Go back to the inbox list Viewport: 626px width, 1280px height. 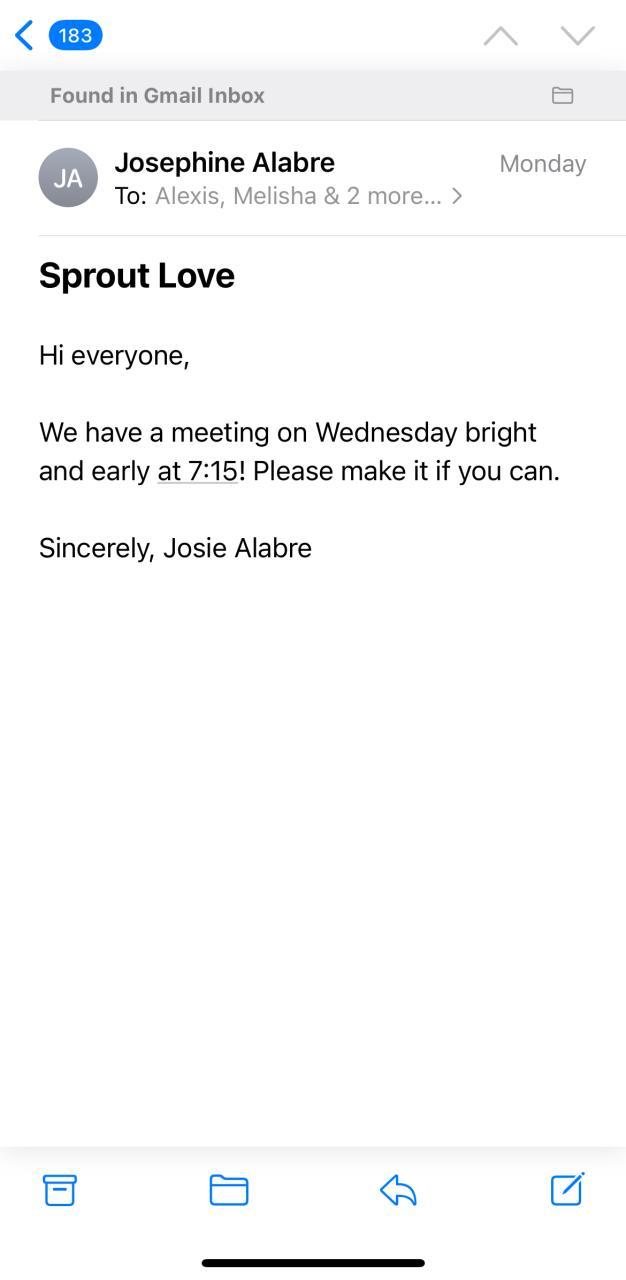pos(26,36)
